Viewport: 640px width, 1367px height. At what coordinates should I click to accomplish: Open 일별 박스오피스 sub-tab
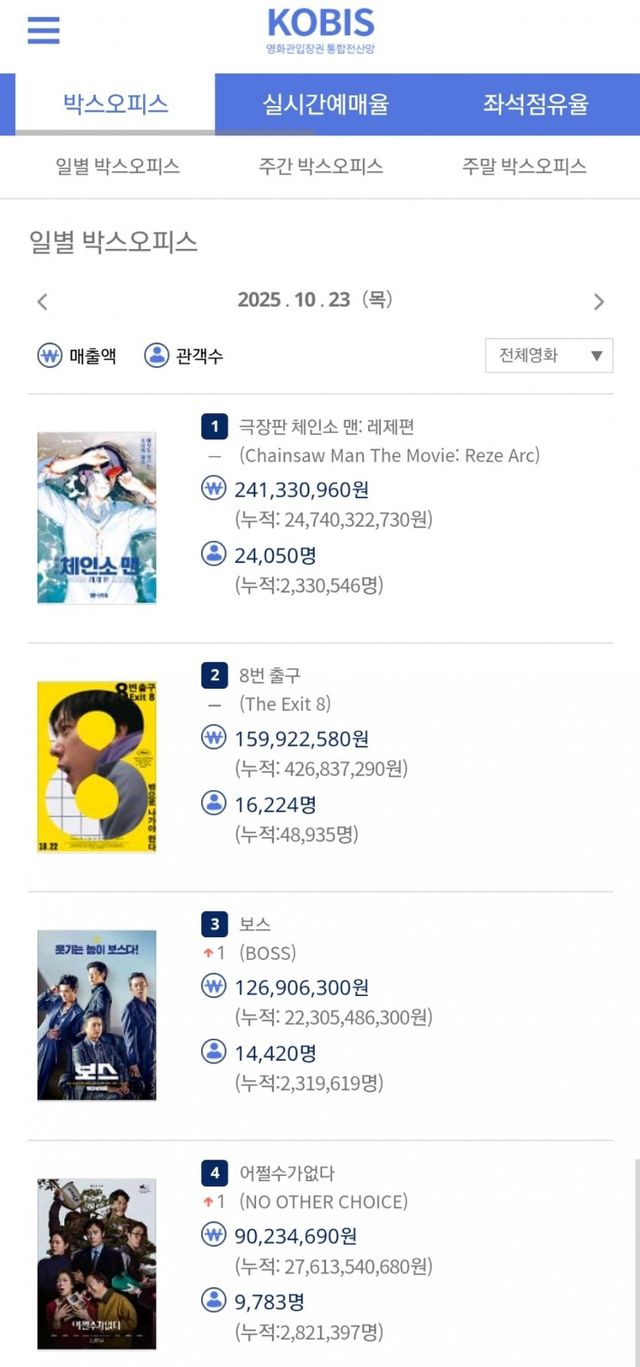click(x=117, y=167)
